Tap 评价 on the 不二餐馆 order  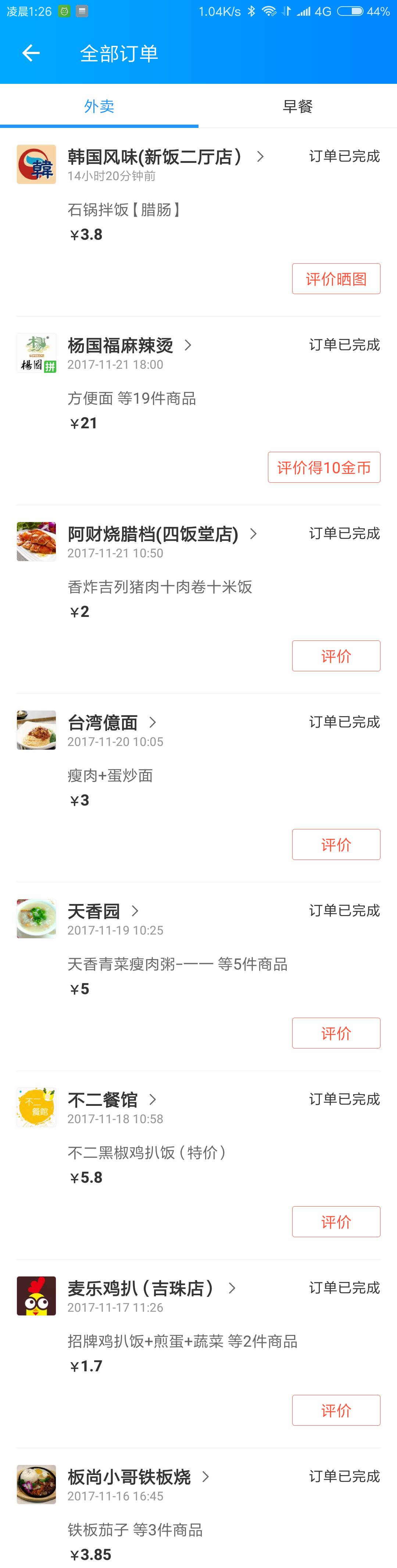pyautogui.click(x=336, y=1222)
